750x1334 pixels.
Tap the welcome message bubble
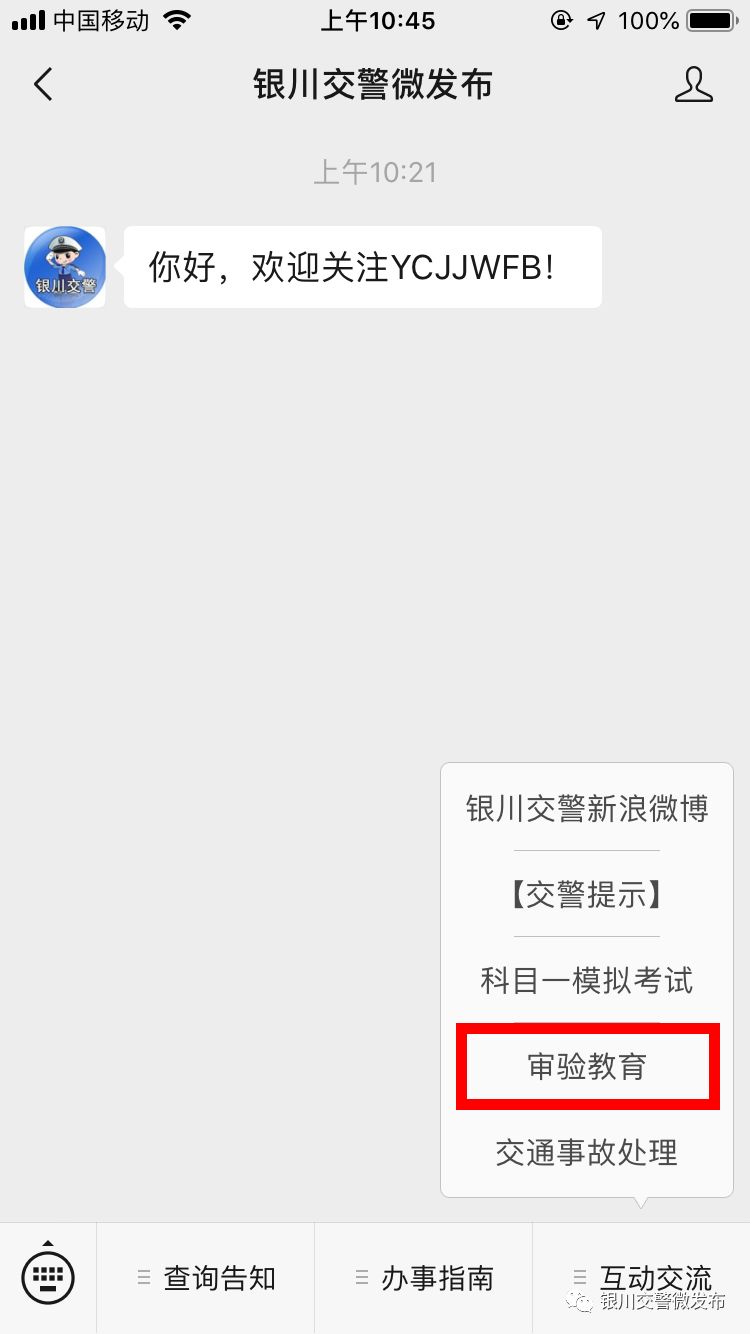click(x=360, y=266)
